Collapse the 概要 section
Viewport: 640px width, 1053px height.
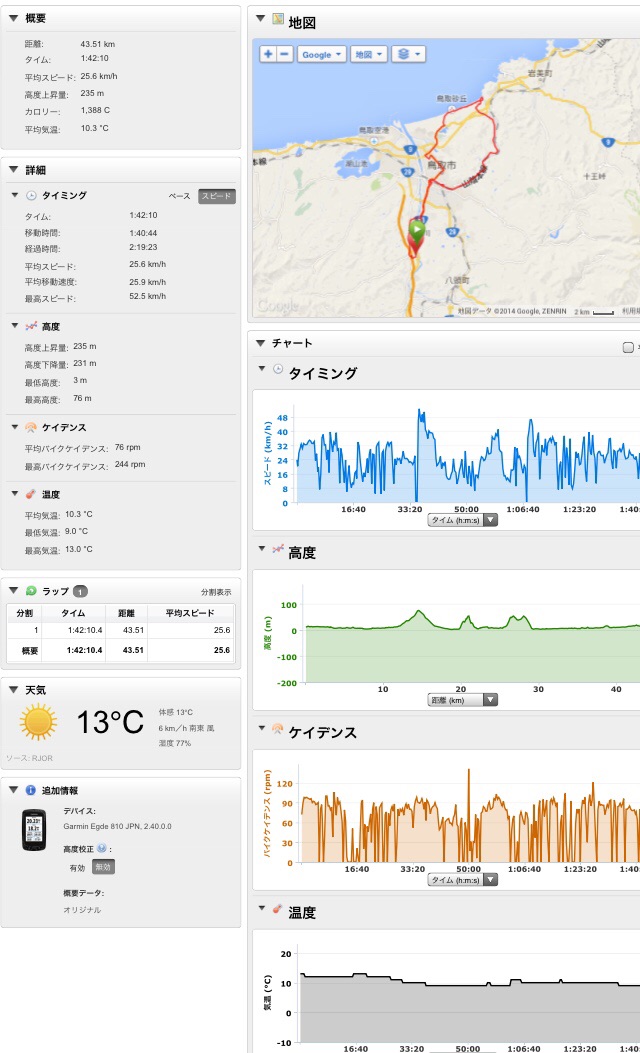[x=13, y=18]
